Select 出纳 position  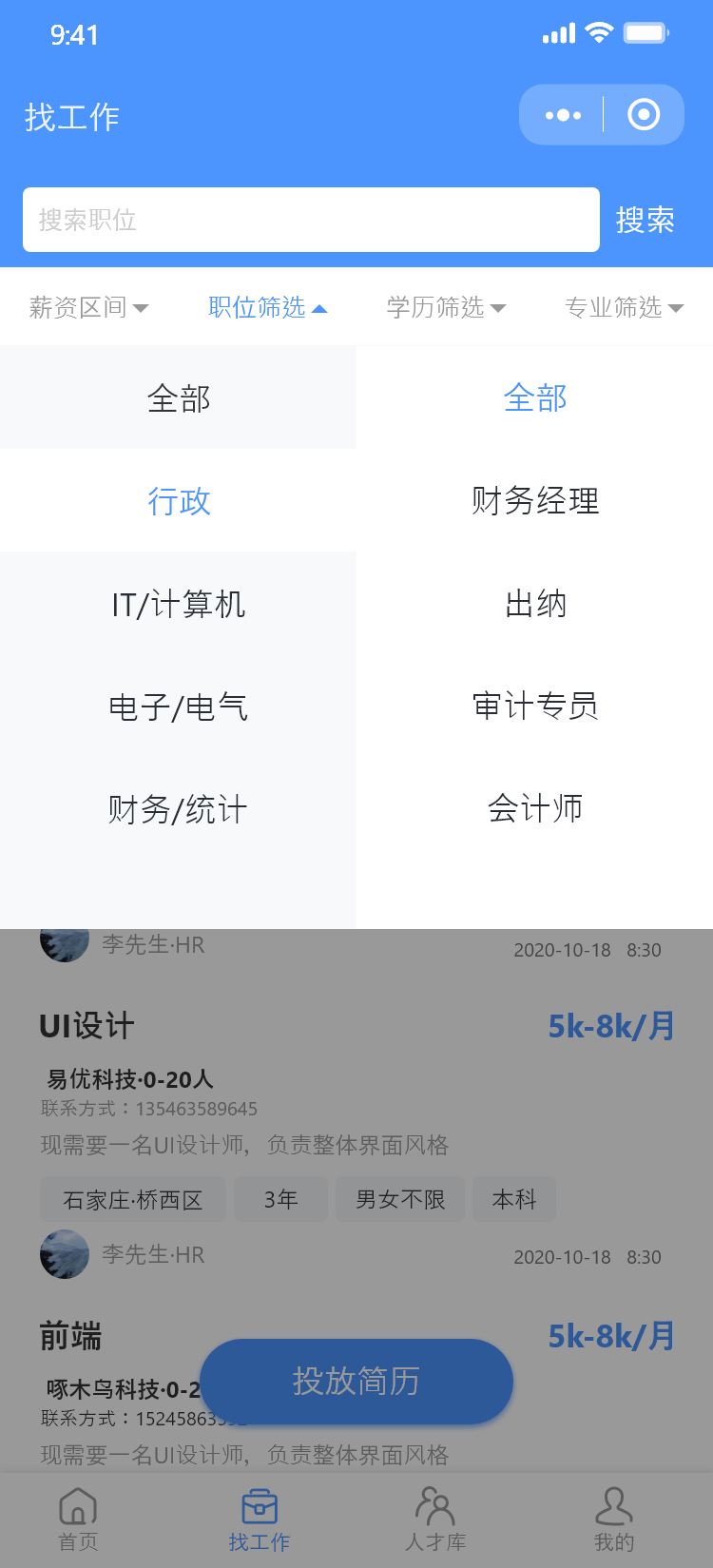(535, 604)
